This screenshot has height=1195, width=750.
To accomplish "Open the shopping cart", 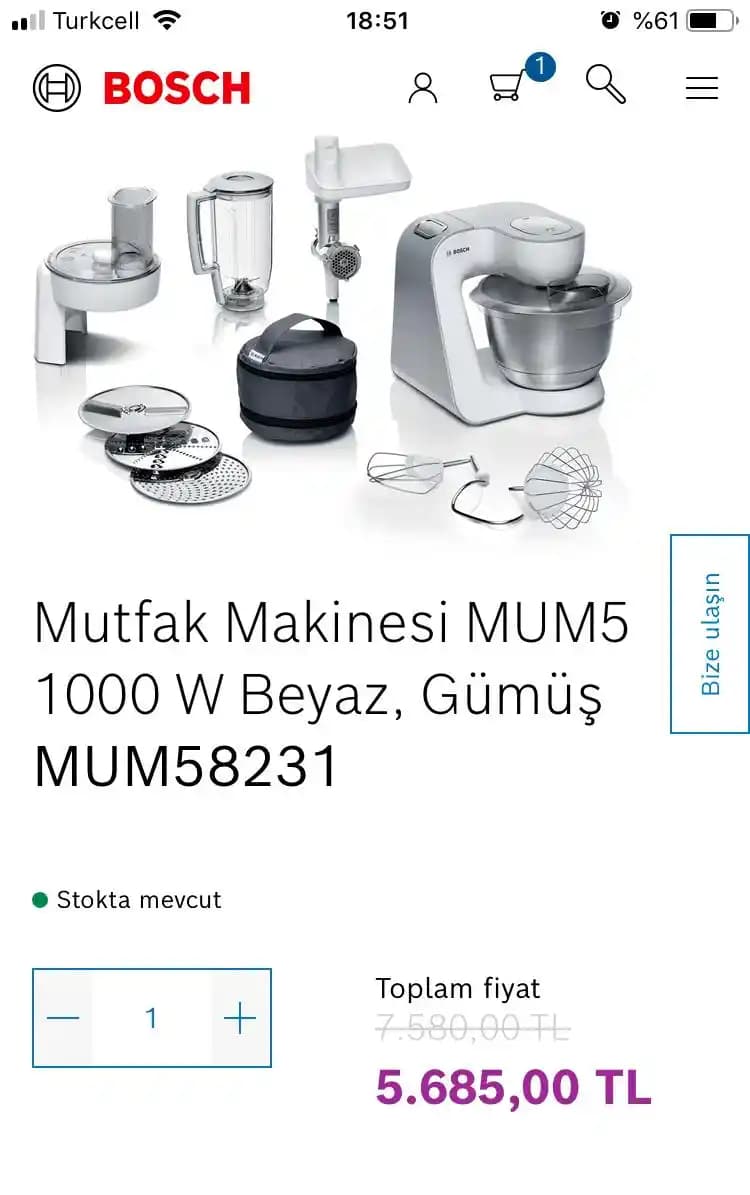I will pyautogui.click(x=508, y=86).
